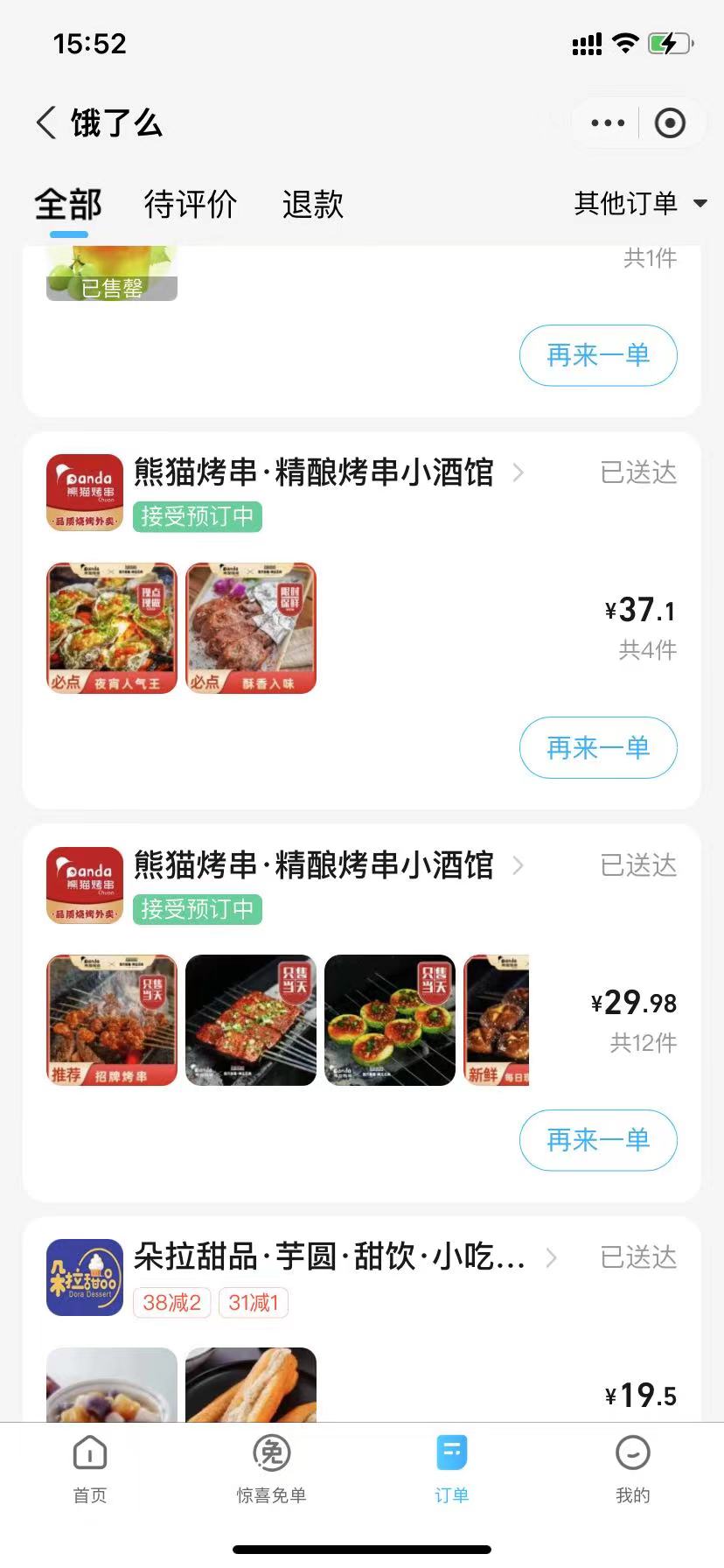Tap 再来一单 on the ¥37.1 order
Viewport: 724px width, 1568px height.
598,748
